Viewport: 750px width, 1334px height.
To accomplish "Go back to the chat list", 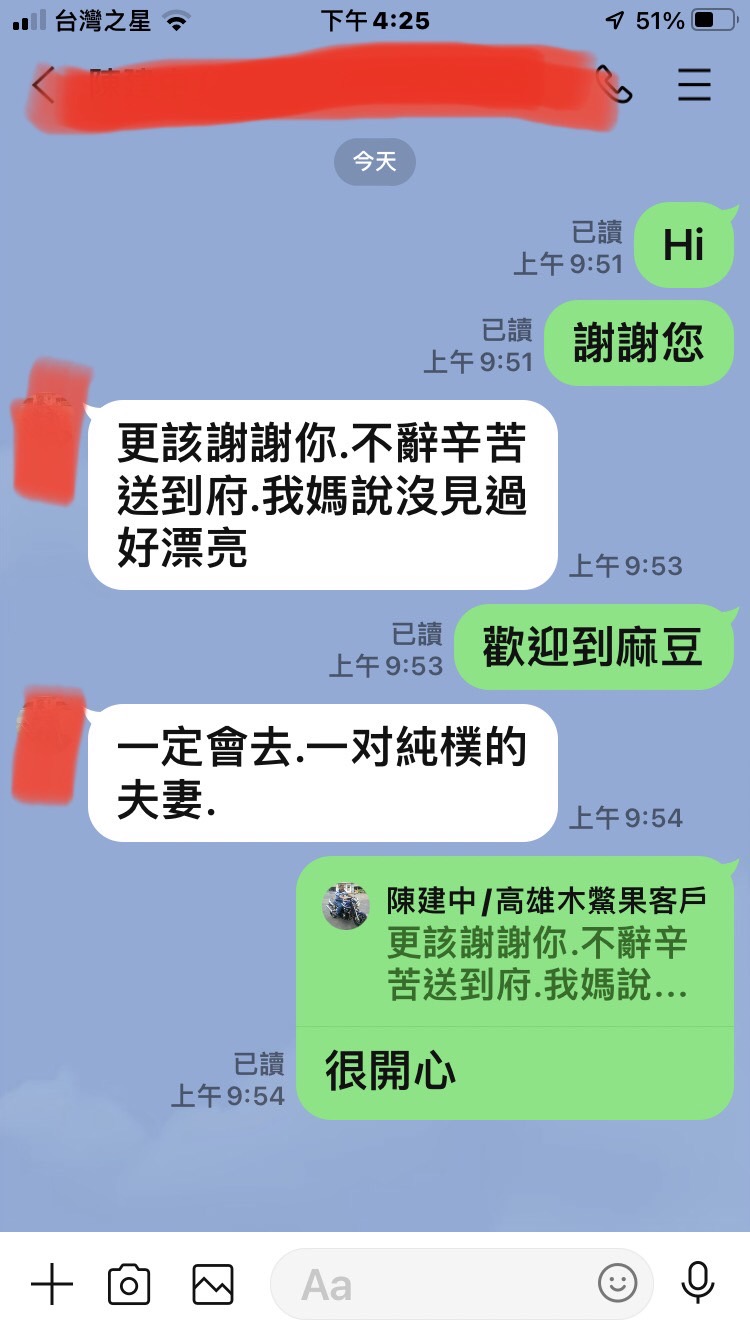I will [x=42, y=85].
